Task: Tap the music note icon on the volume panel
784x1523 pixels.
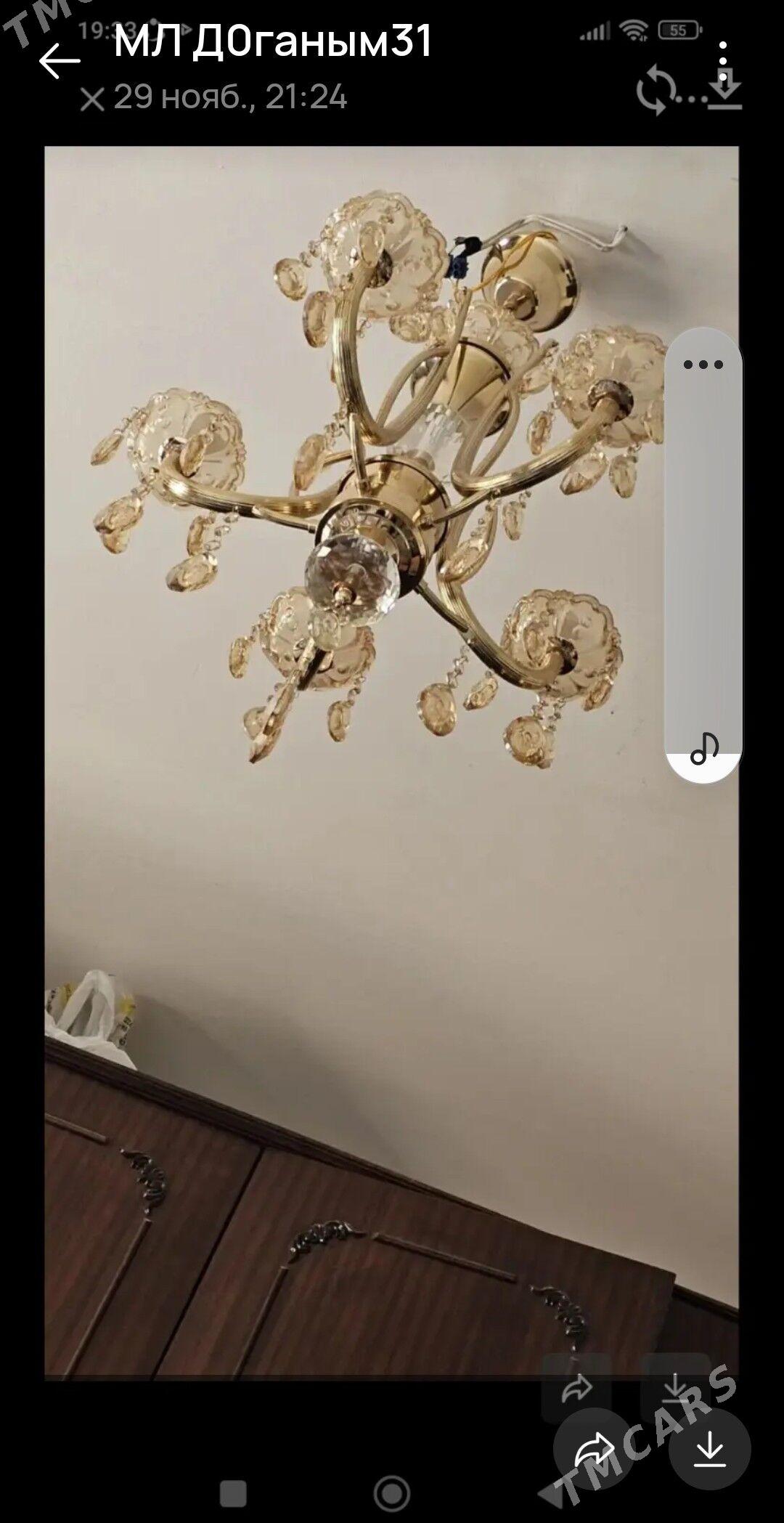Action: tap(703, 749)
